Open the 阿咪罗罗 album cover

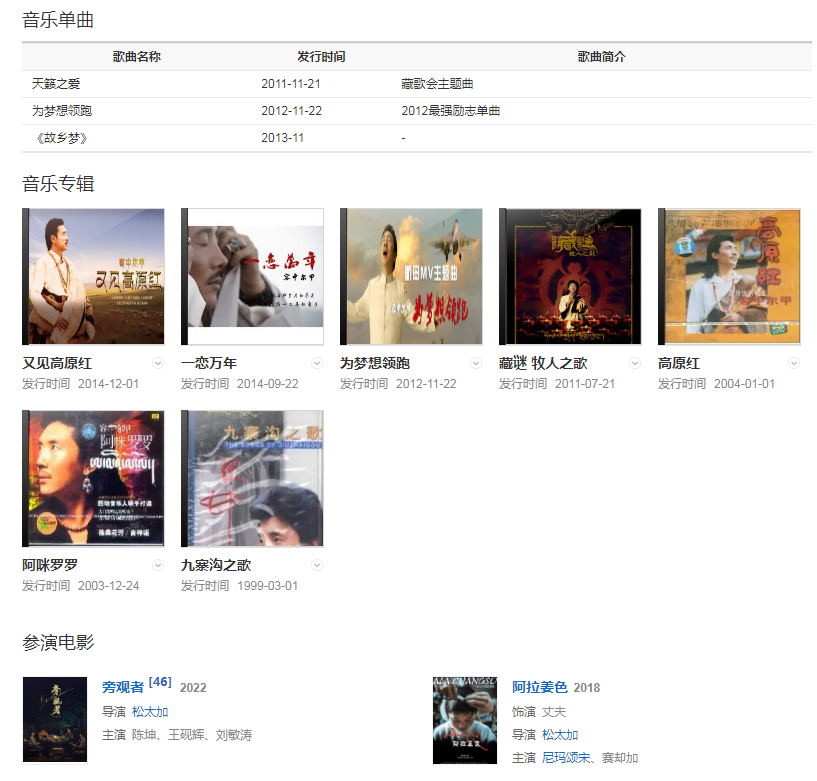(93, 478)
